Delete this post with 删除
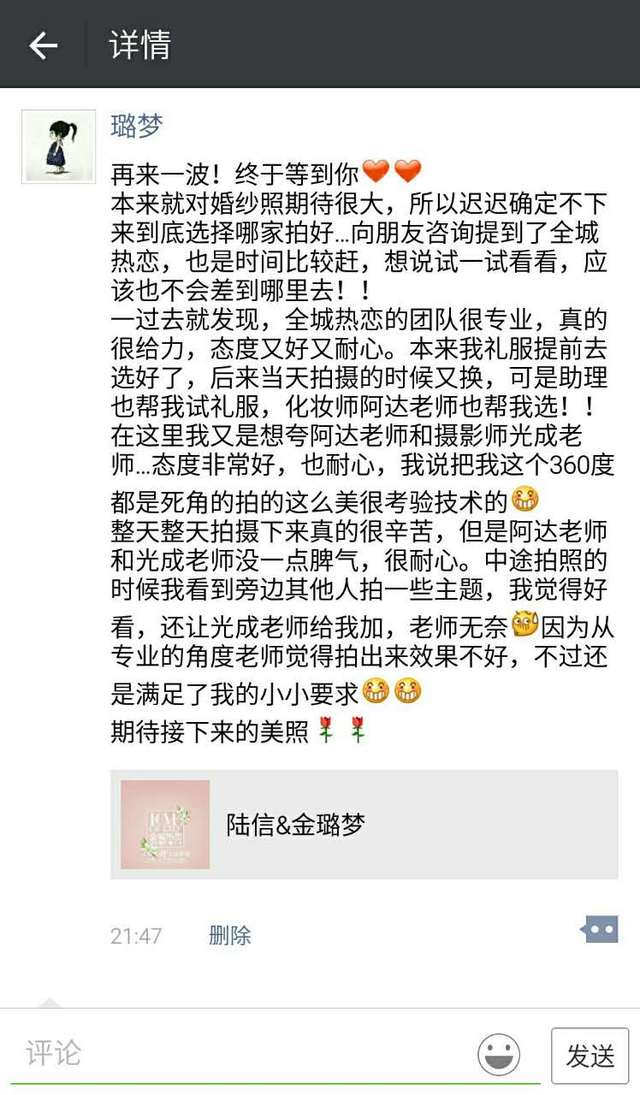 [230, 934]
